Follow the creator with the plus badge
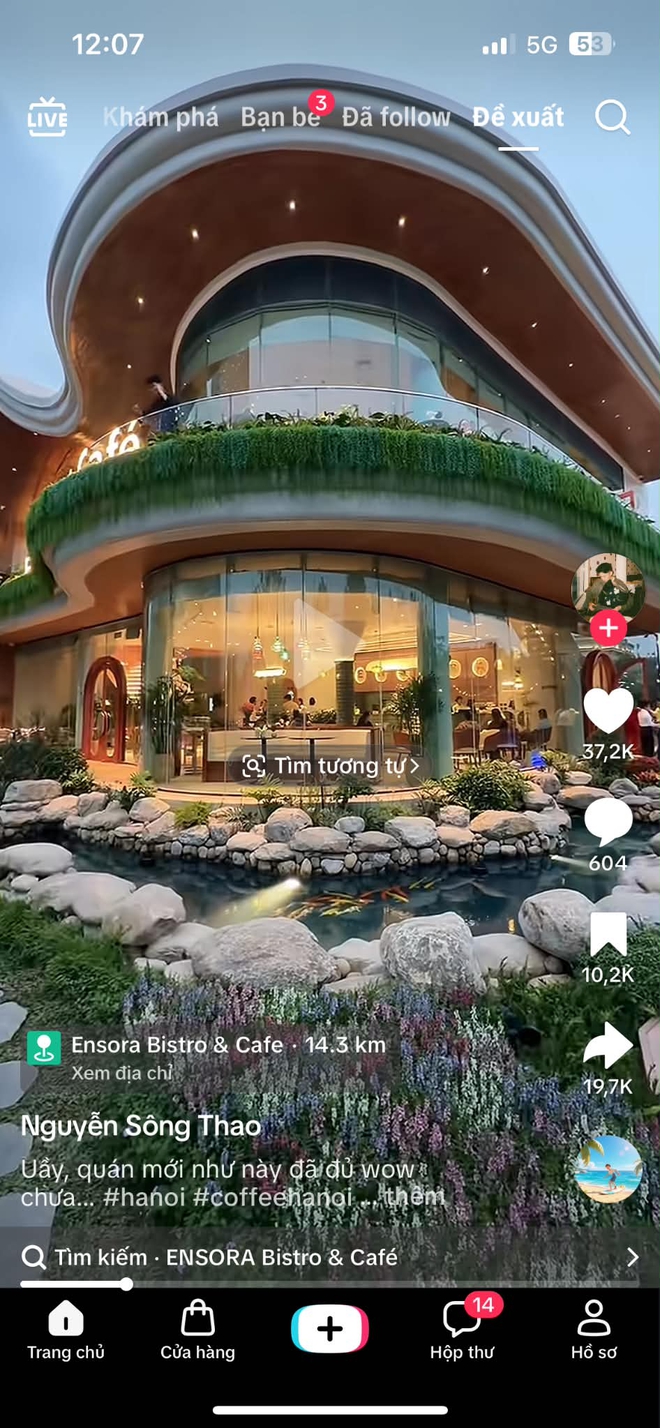Image resolution: width=660 pixels, height=1428 pixels. [x=608, y=628]
